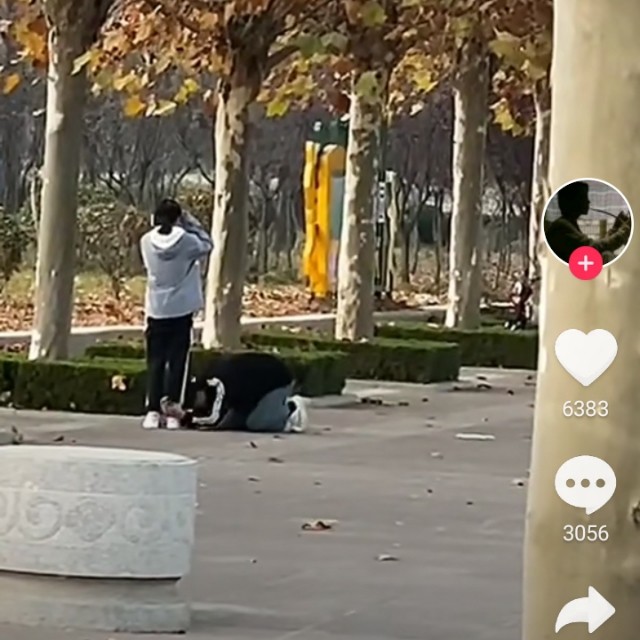Open the comments on this video
This screenshot has width=640, height=640.
tap(585, 484)
